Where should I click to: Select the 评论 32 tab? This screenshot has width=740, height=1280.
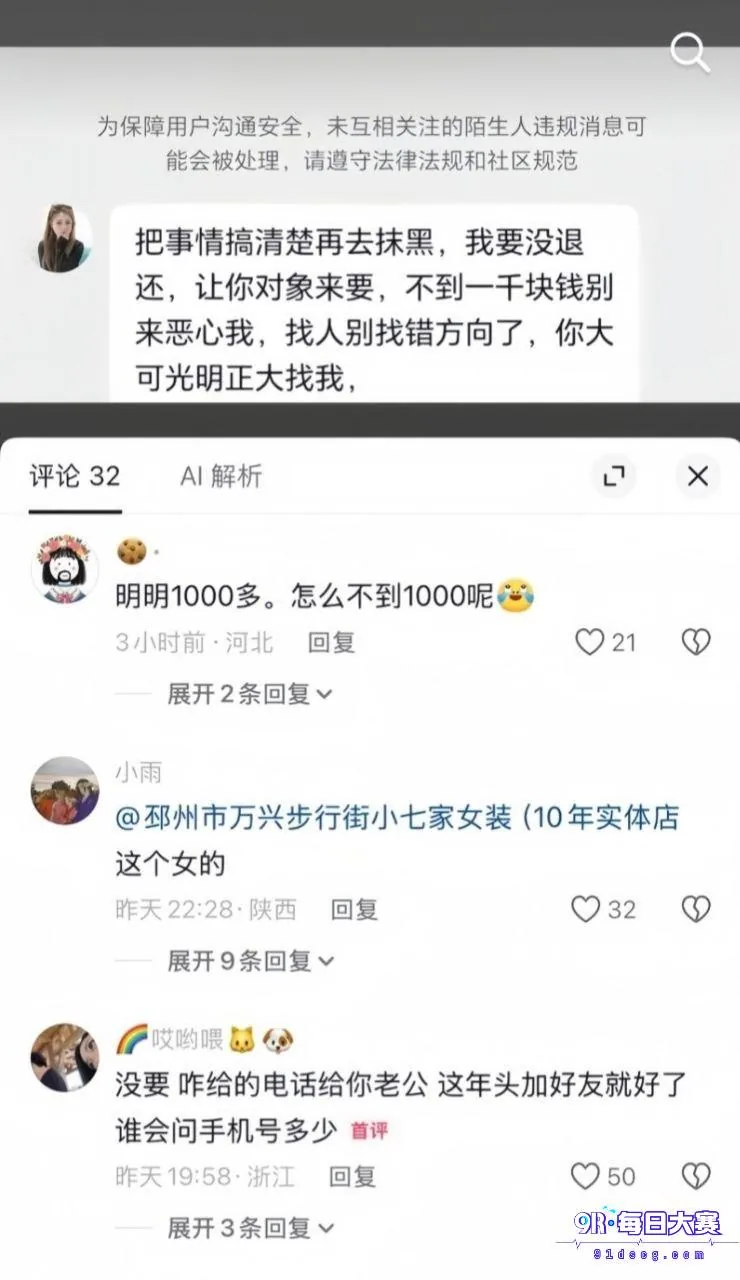[75, 476]
